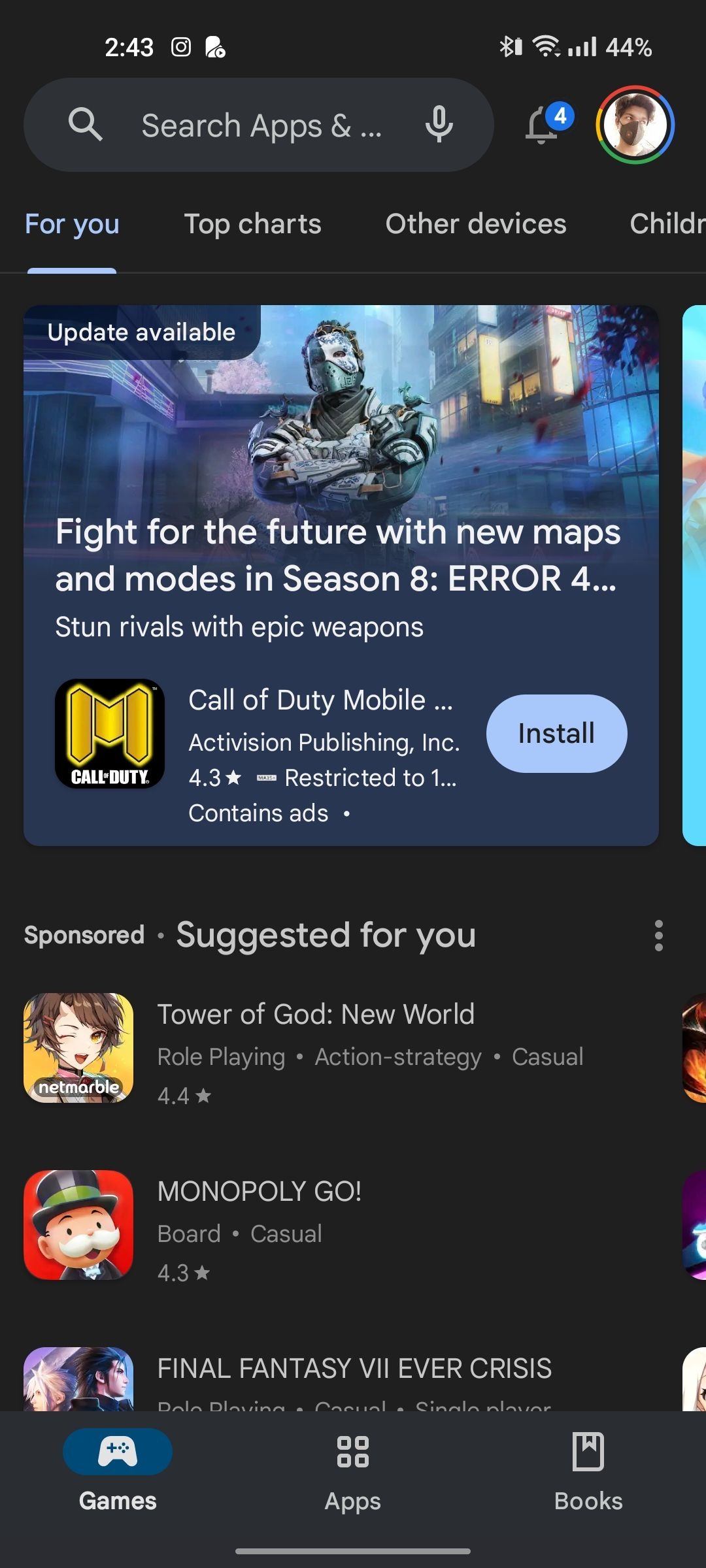Select the For you tab
The height and width of the screenshot is (1568, 706).
[x=72, y=224]
